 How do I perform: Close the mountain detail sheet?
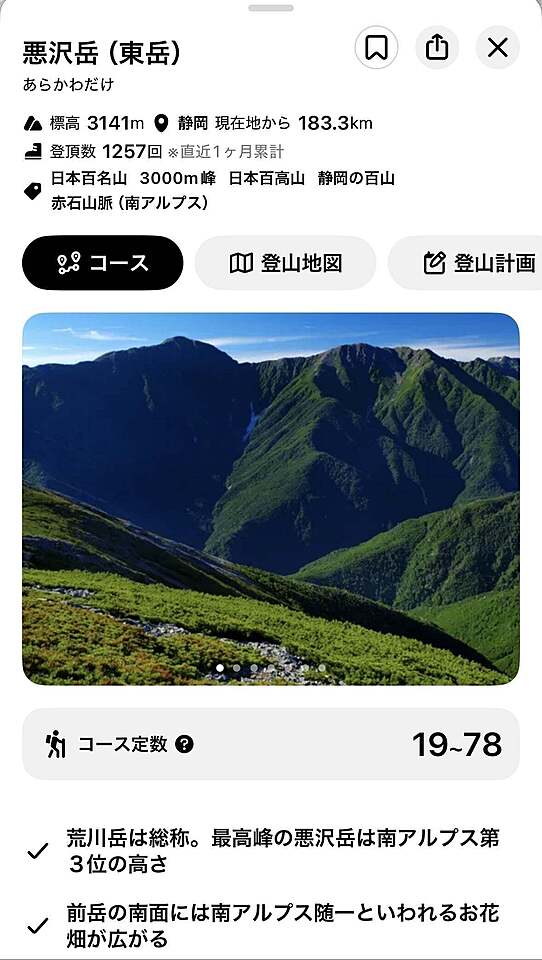497,47
